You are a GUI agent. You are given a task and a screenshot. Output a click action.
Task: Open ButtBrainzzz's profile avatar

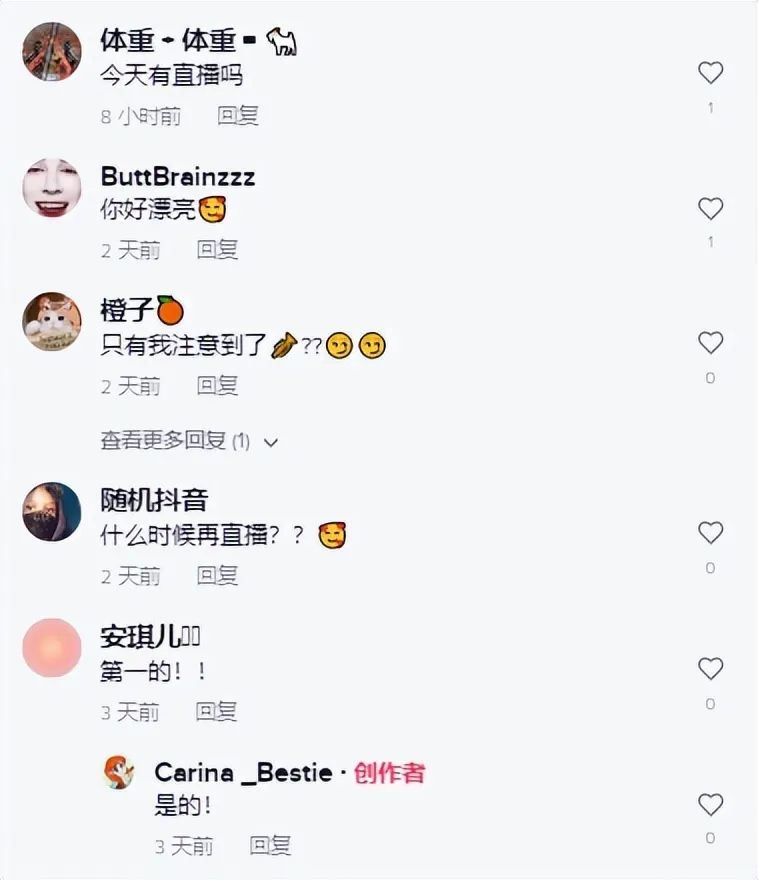[51, 187]
